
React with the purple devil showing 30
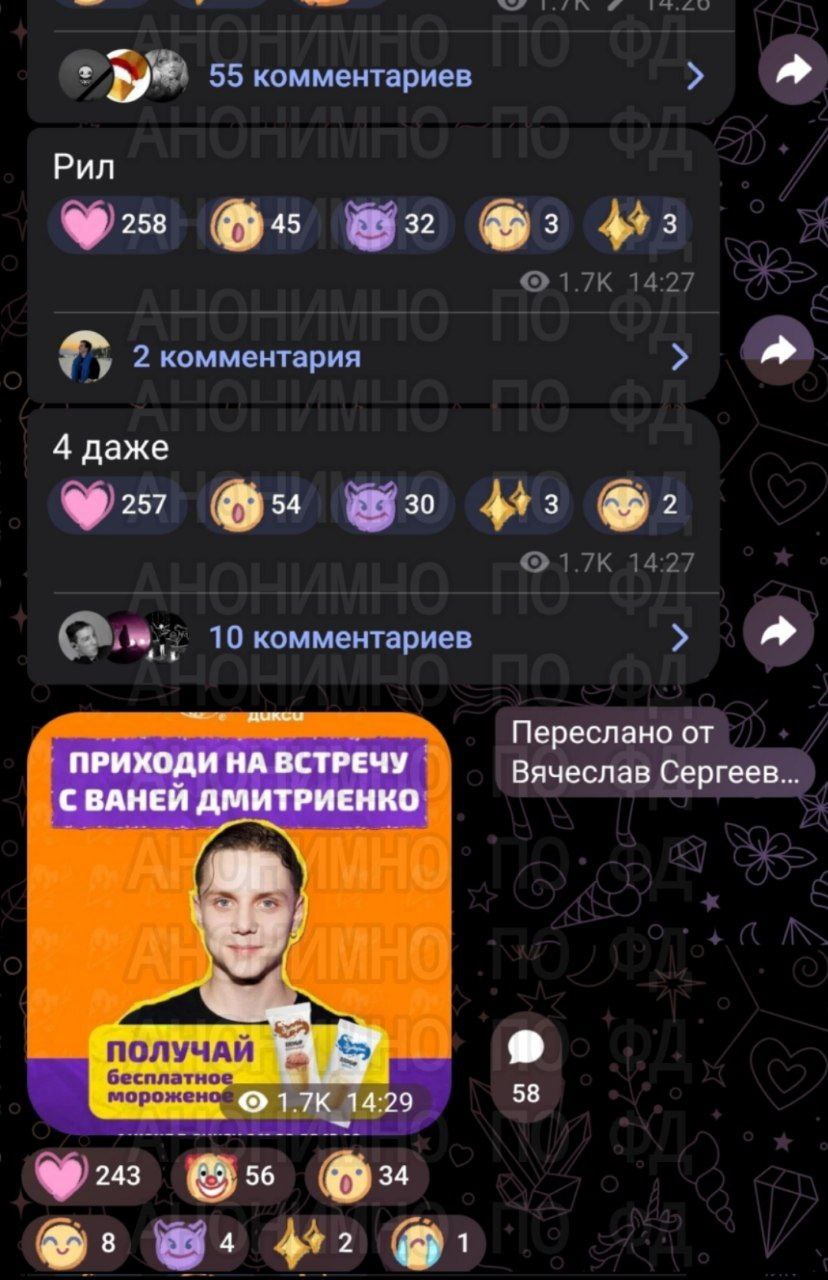click(391, 504)
